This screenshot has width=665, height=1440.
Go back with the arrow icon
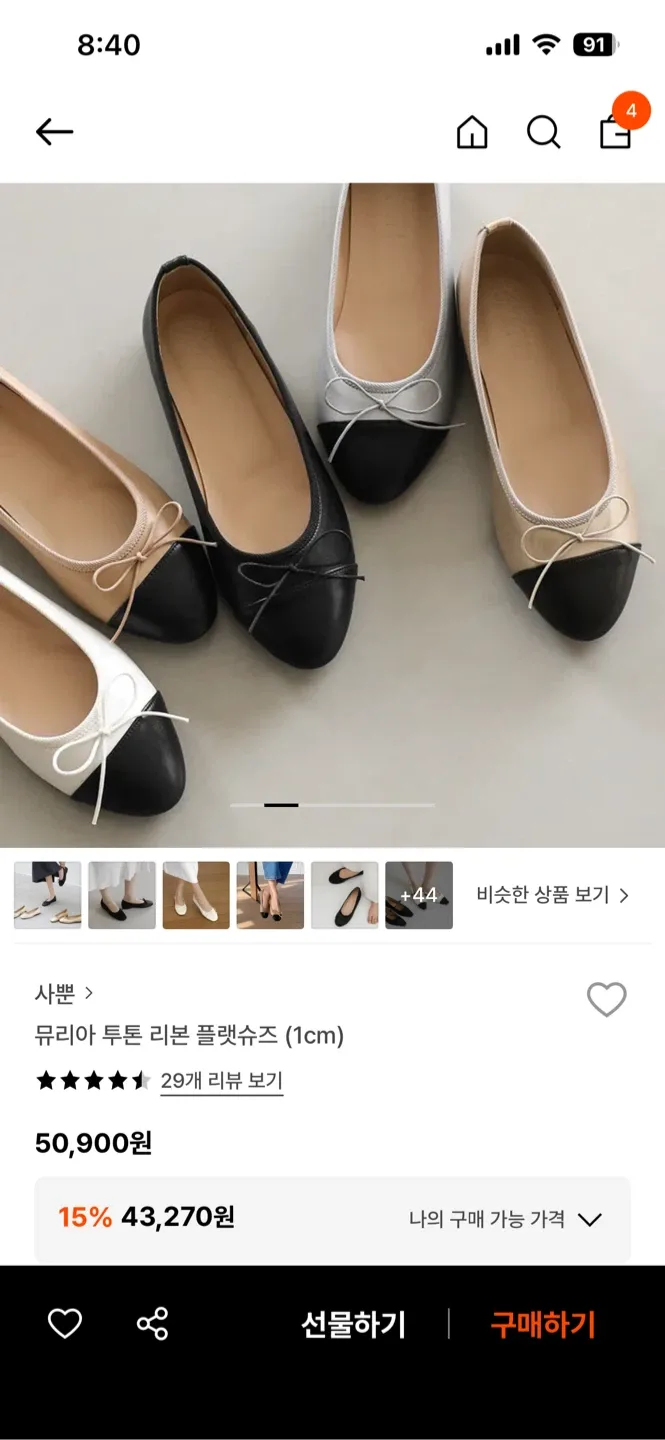click(54, 132)
